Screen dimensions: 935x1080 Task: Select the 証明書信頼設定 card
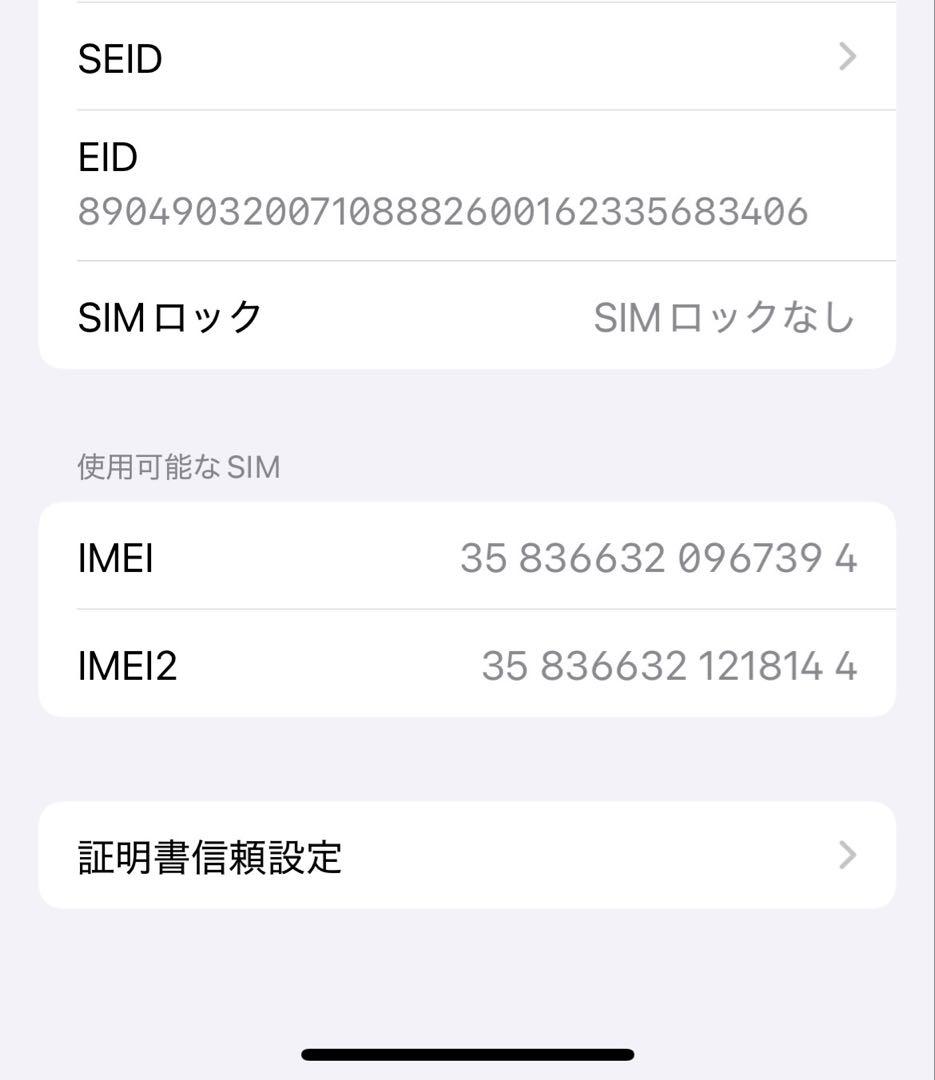pos(467,854)
